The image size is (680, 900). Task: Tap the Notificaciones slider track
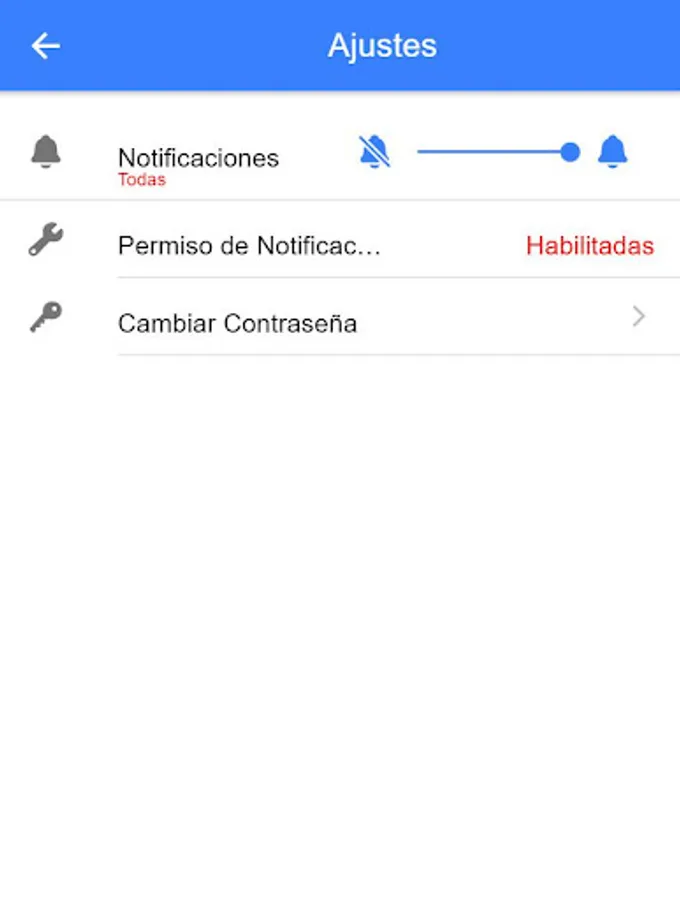click(x=492, y=152)
